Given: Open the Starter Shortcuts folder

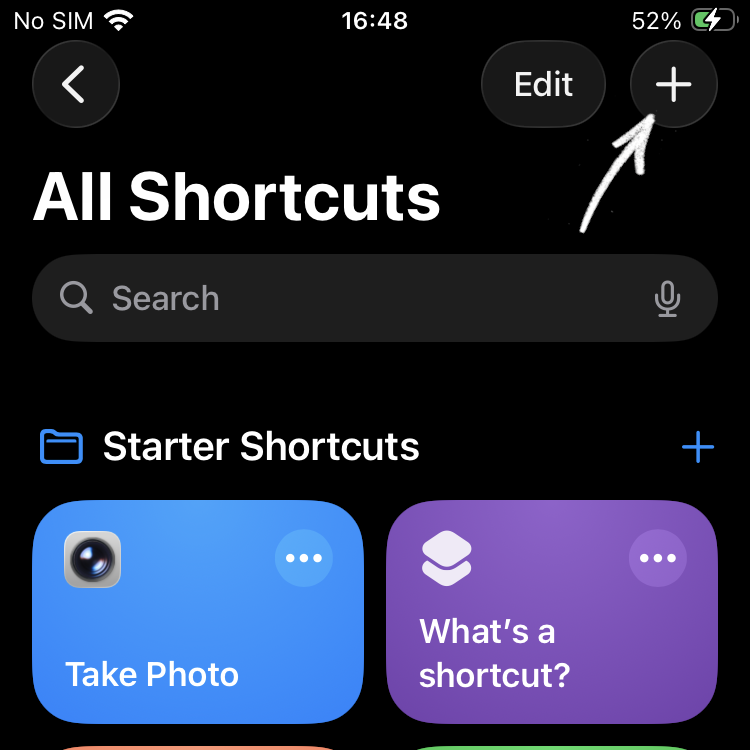Looking at the screenshot, I should pyautogui.click(x=260, y=447).
